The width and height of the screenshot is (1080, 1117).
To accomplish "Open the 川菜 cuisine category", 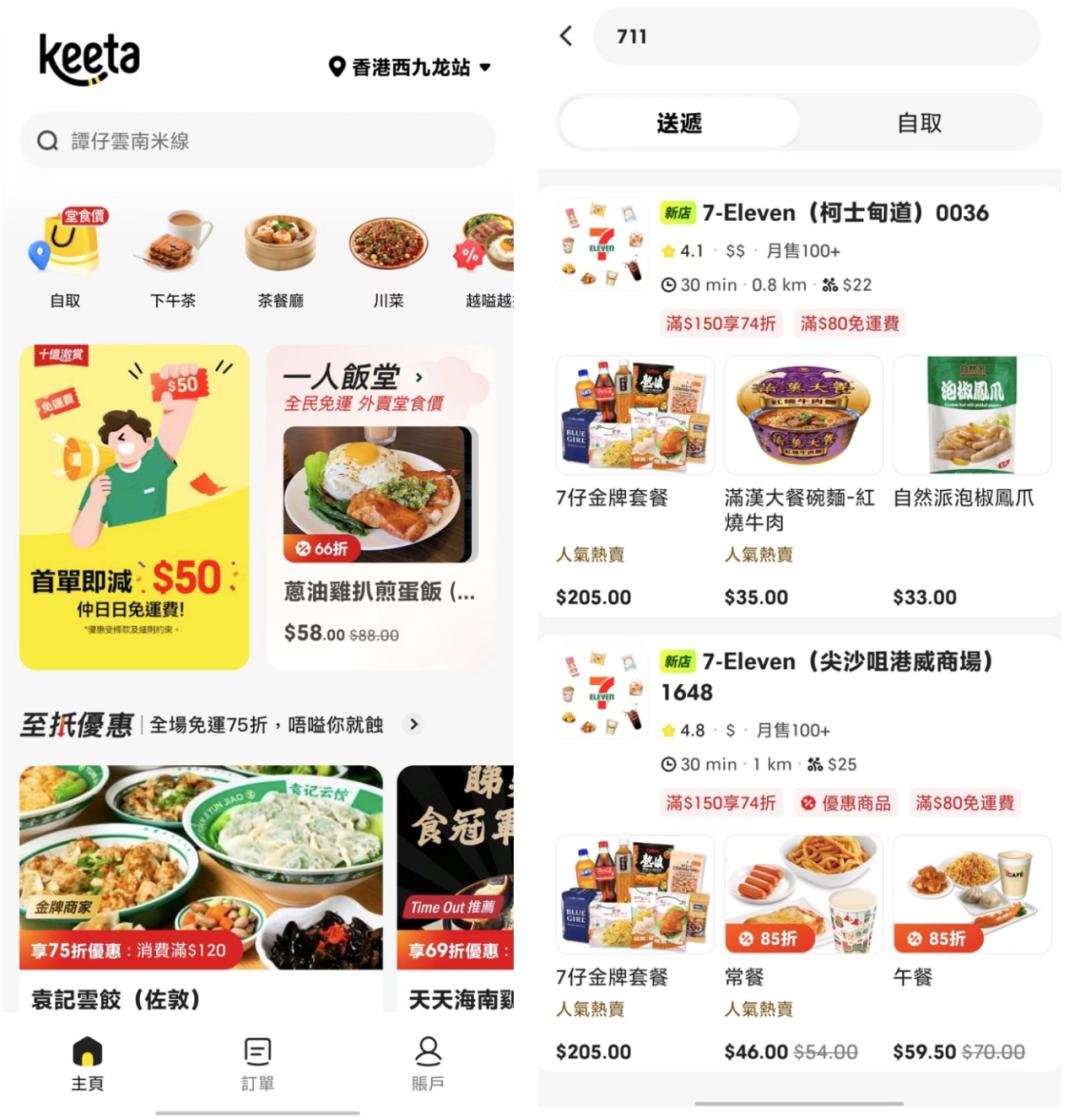I will pos(388,258).
